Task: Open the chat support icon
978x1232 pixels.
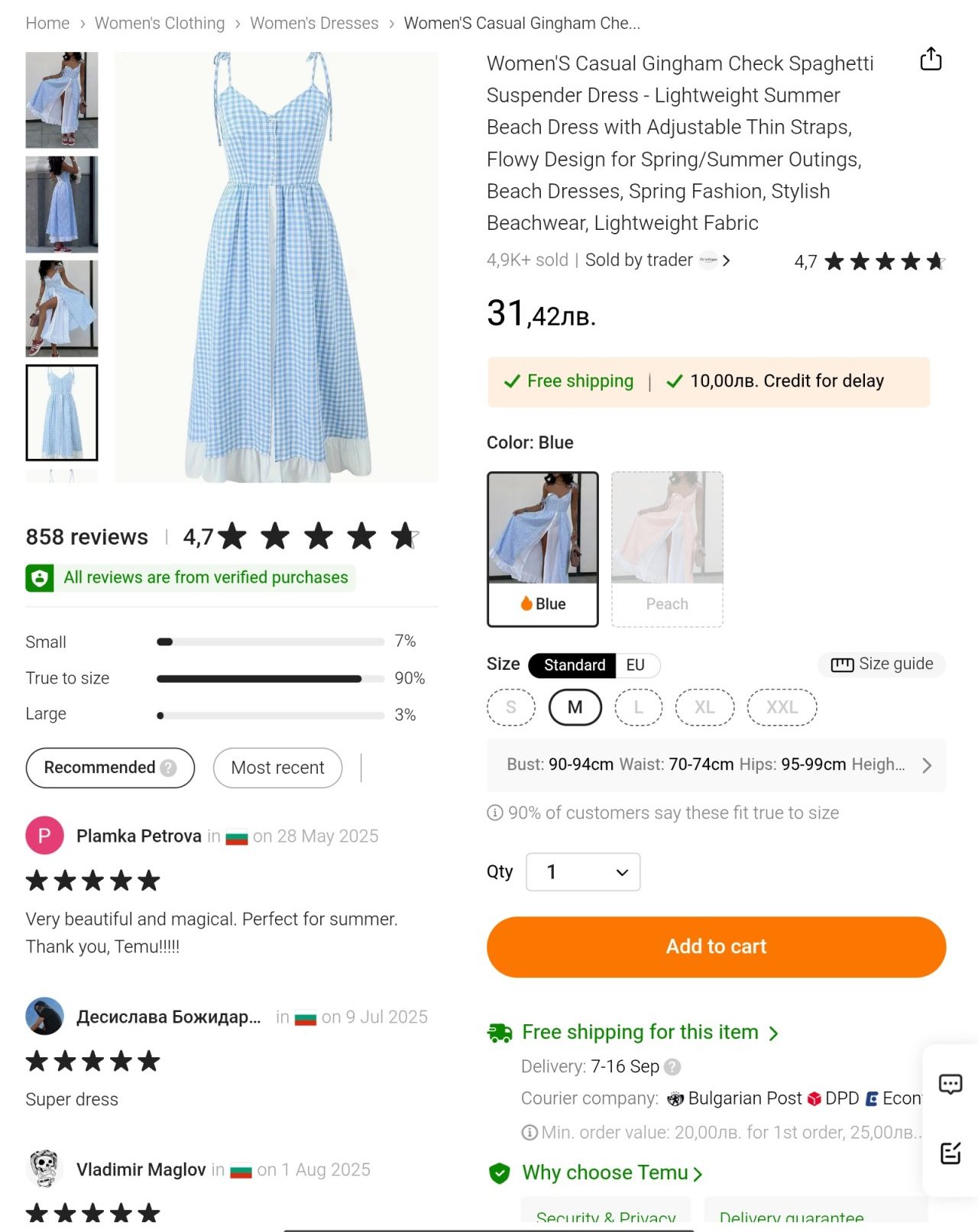Action: pos(950,1084)
